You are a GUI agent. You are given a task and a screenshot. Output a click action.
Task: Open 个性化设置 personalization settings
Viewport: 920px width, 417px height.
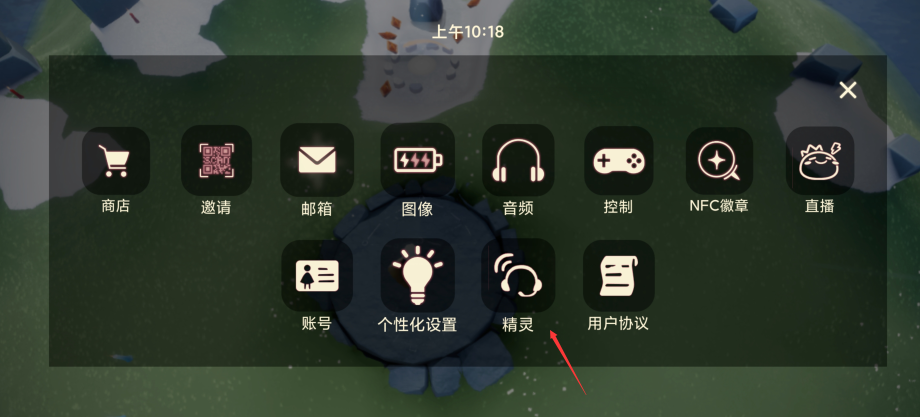click(x=417, y=276)
